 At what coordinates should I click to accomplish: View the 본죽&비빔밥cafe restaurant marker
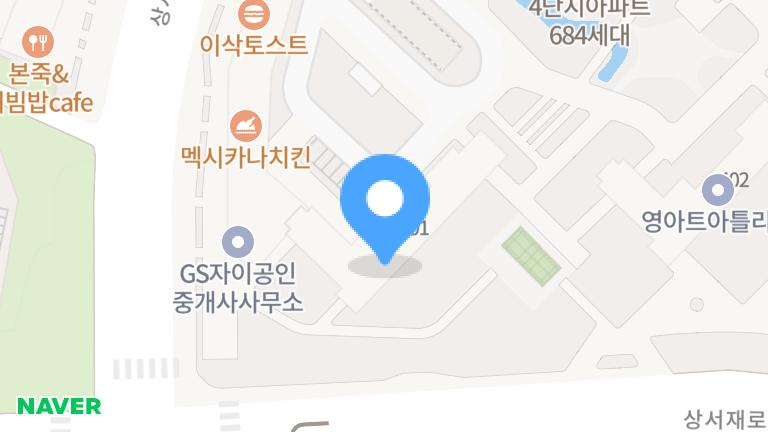(39, 42)
